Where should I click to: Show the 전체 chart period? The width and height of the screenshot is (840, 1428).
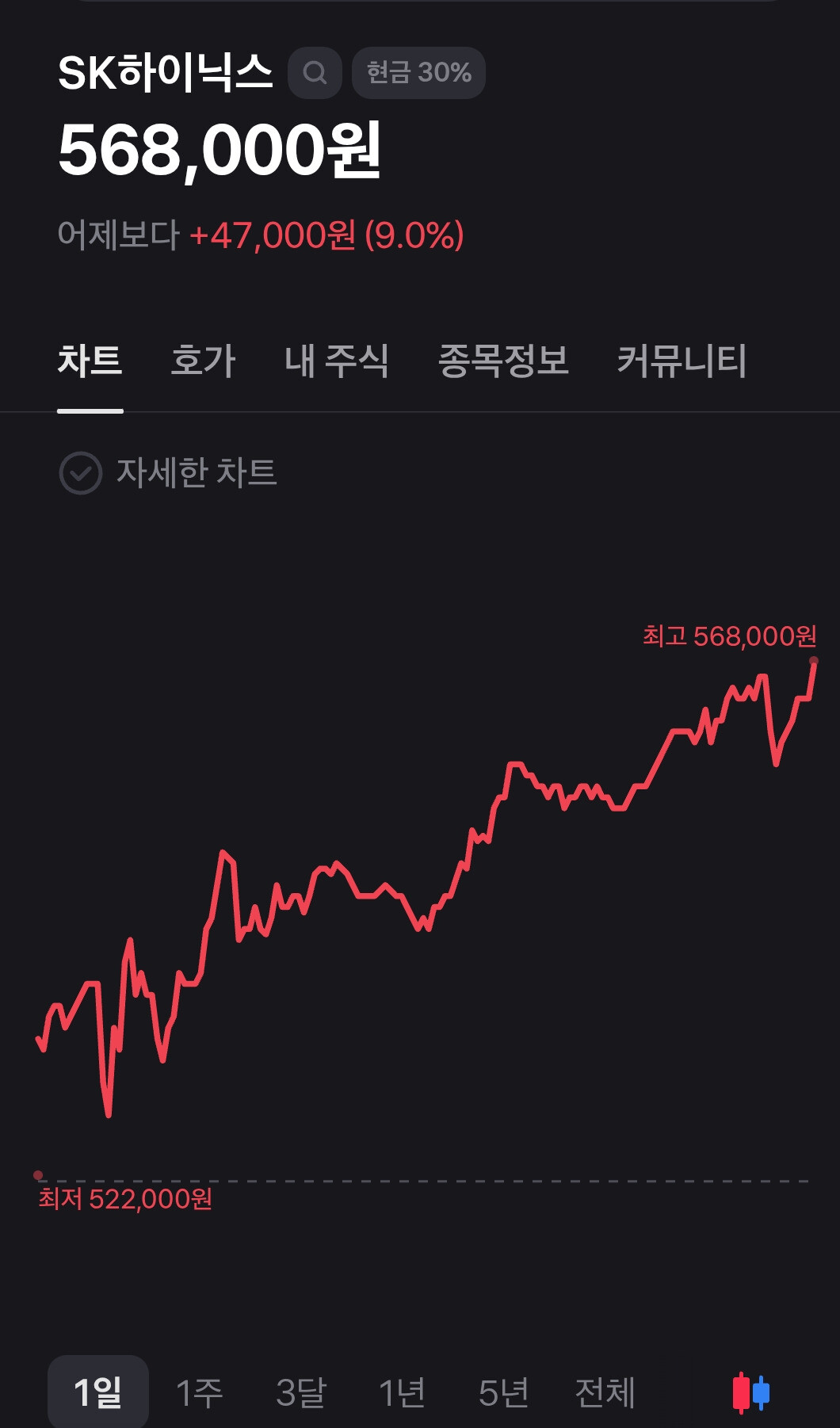(x=605, y=1392)
